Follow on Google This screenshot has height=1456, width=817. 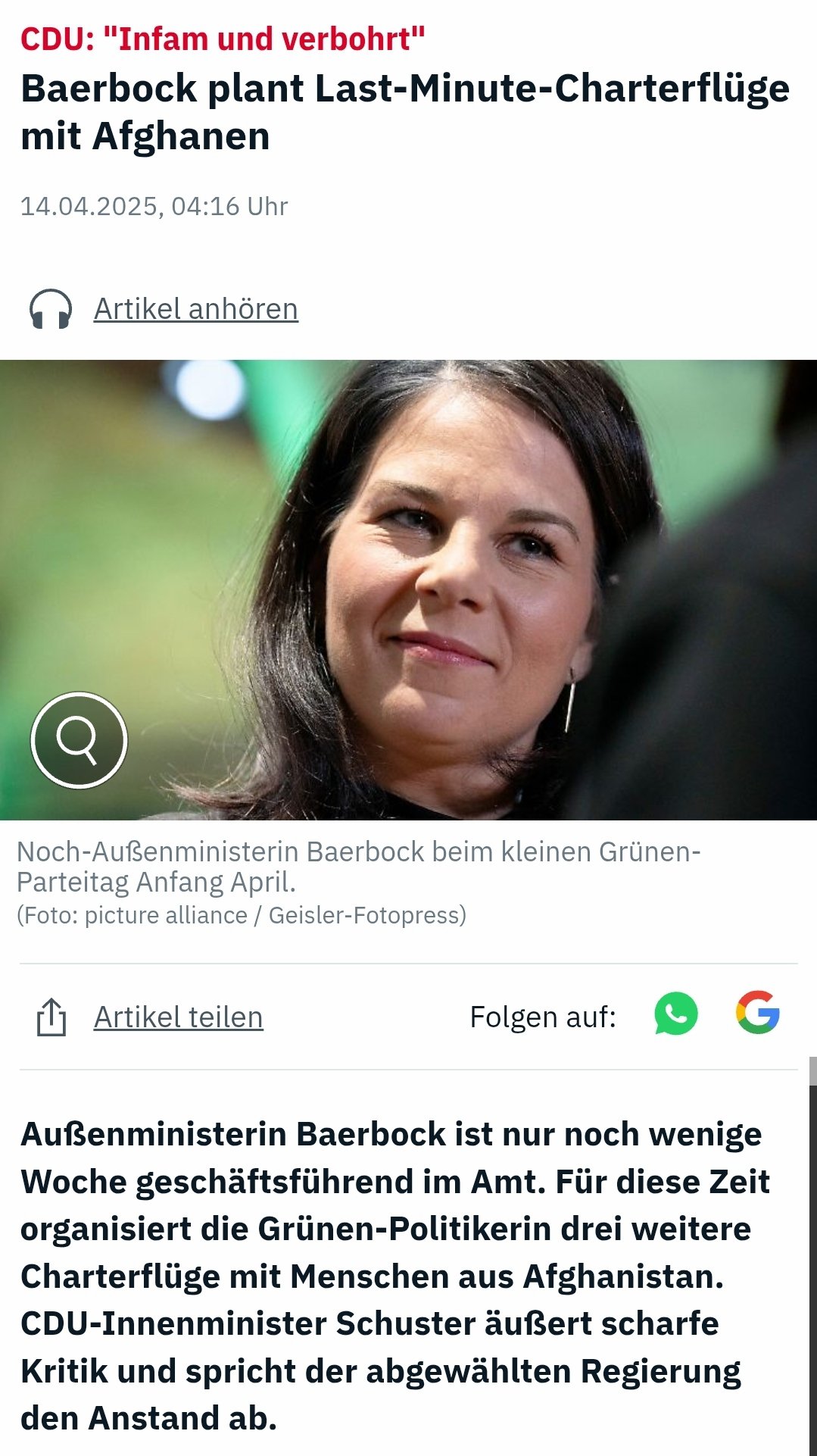pyautogui.click(x=757, y=1013)
